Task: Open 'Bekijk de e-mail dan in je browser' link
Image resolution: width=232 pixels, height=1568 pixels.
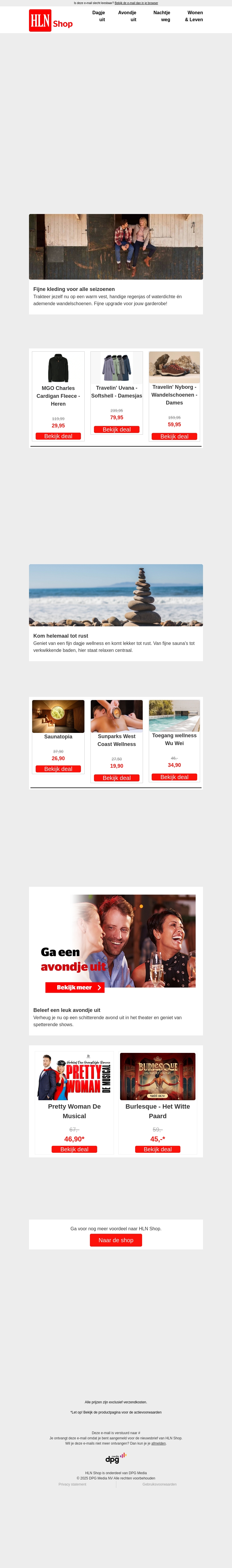Action: (136, 3)
